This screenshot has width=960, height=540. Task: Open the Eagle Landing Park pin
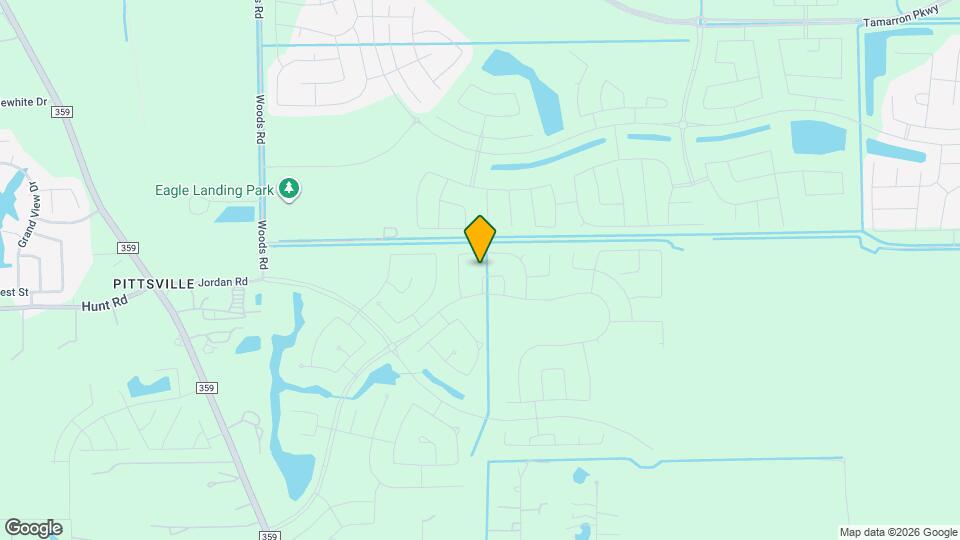pos(289,187)
